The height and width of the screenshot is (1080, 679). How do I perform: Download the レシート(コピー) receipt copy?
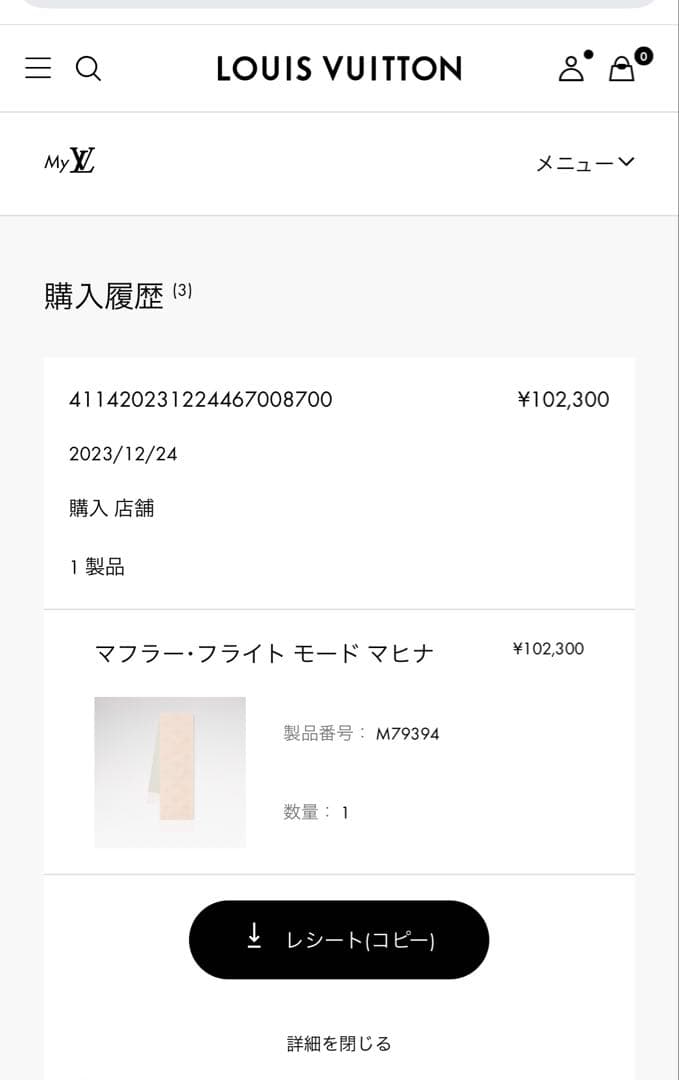(x=339, y=940)
